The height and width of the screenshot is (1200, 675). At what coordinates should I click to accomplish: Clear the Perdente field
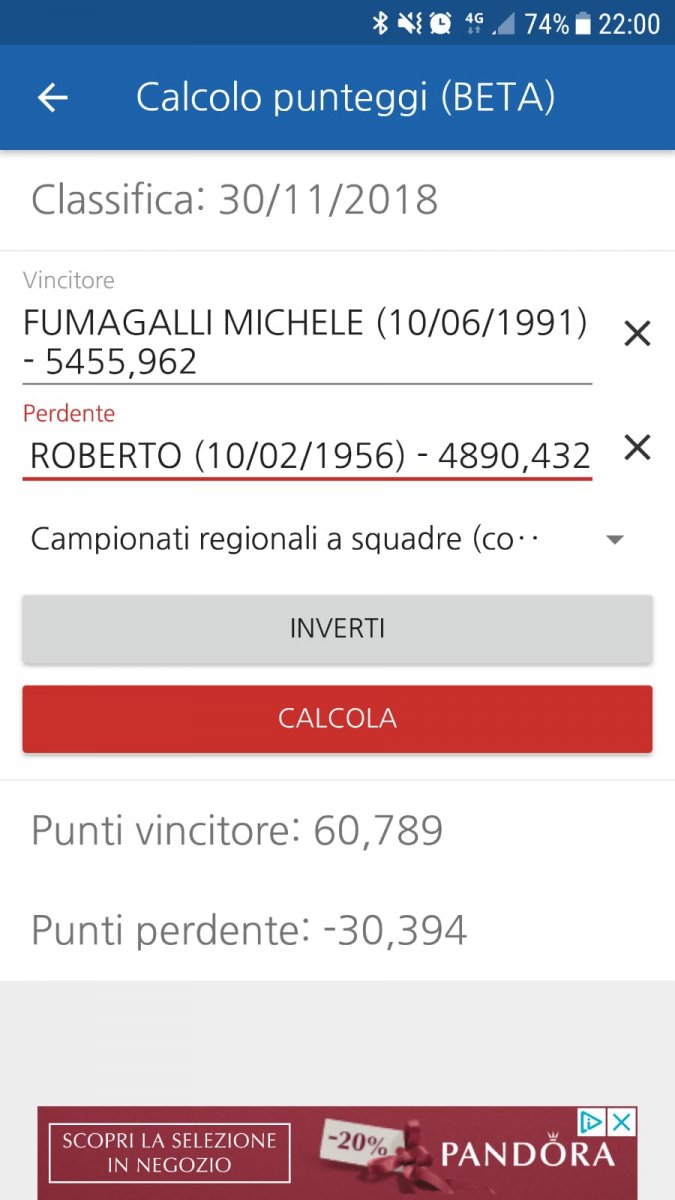(637, 448)
